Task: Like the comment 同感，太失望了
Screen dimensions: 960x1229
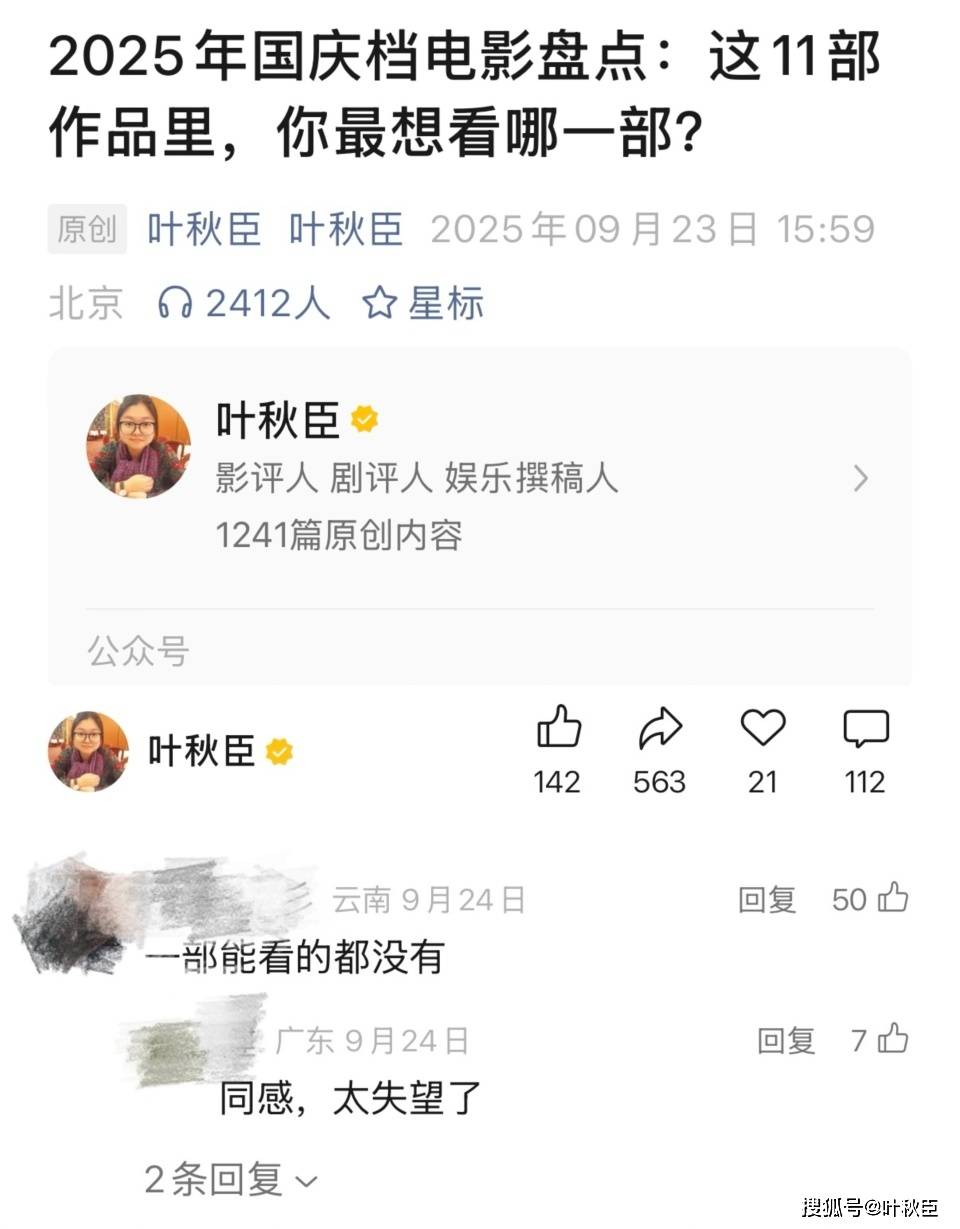Action: tap(892, 1040)
